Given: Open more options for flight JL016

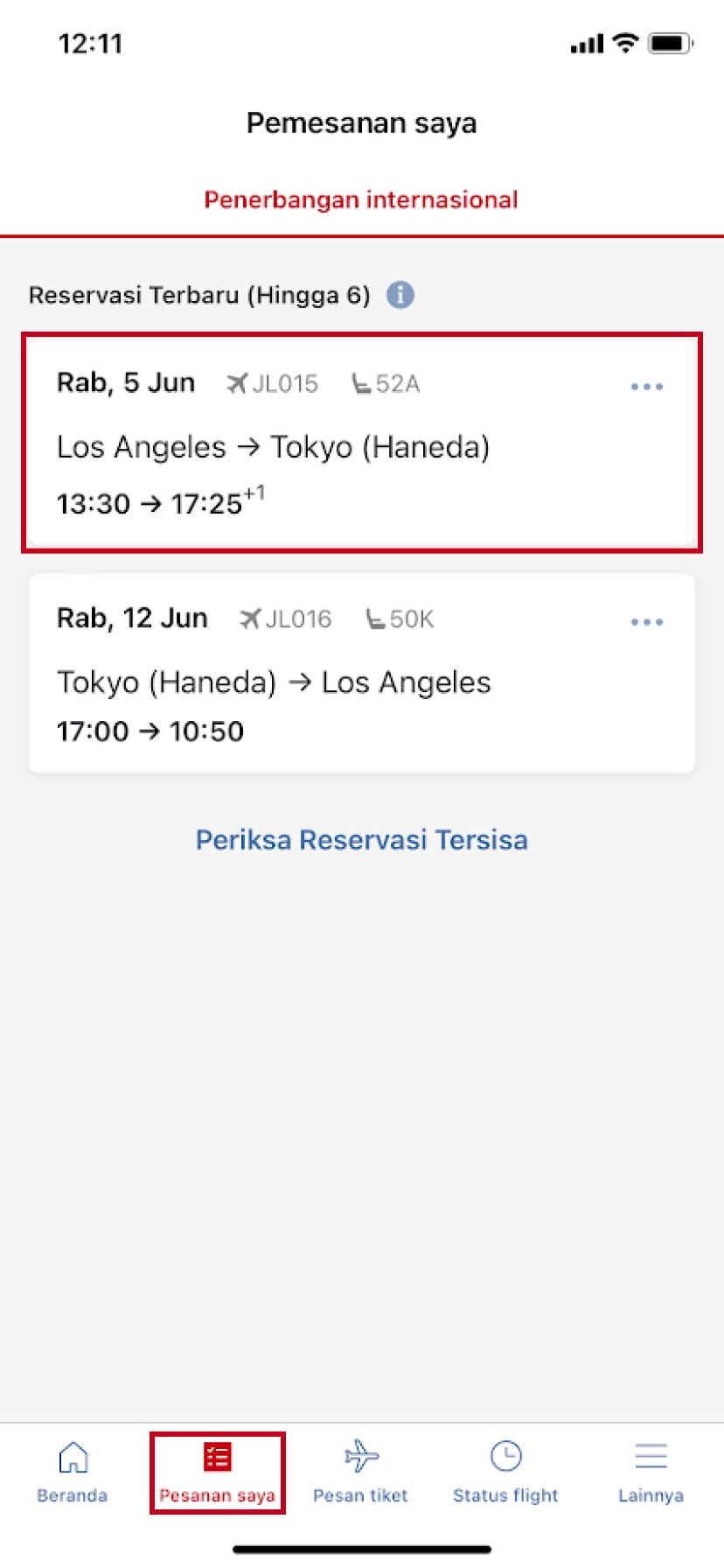Looking at the screenshot, I should click(646, 622).
